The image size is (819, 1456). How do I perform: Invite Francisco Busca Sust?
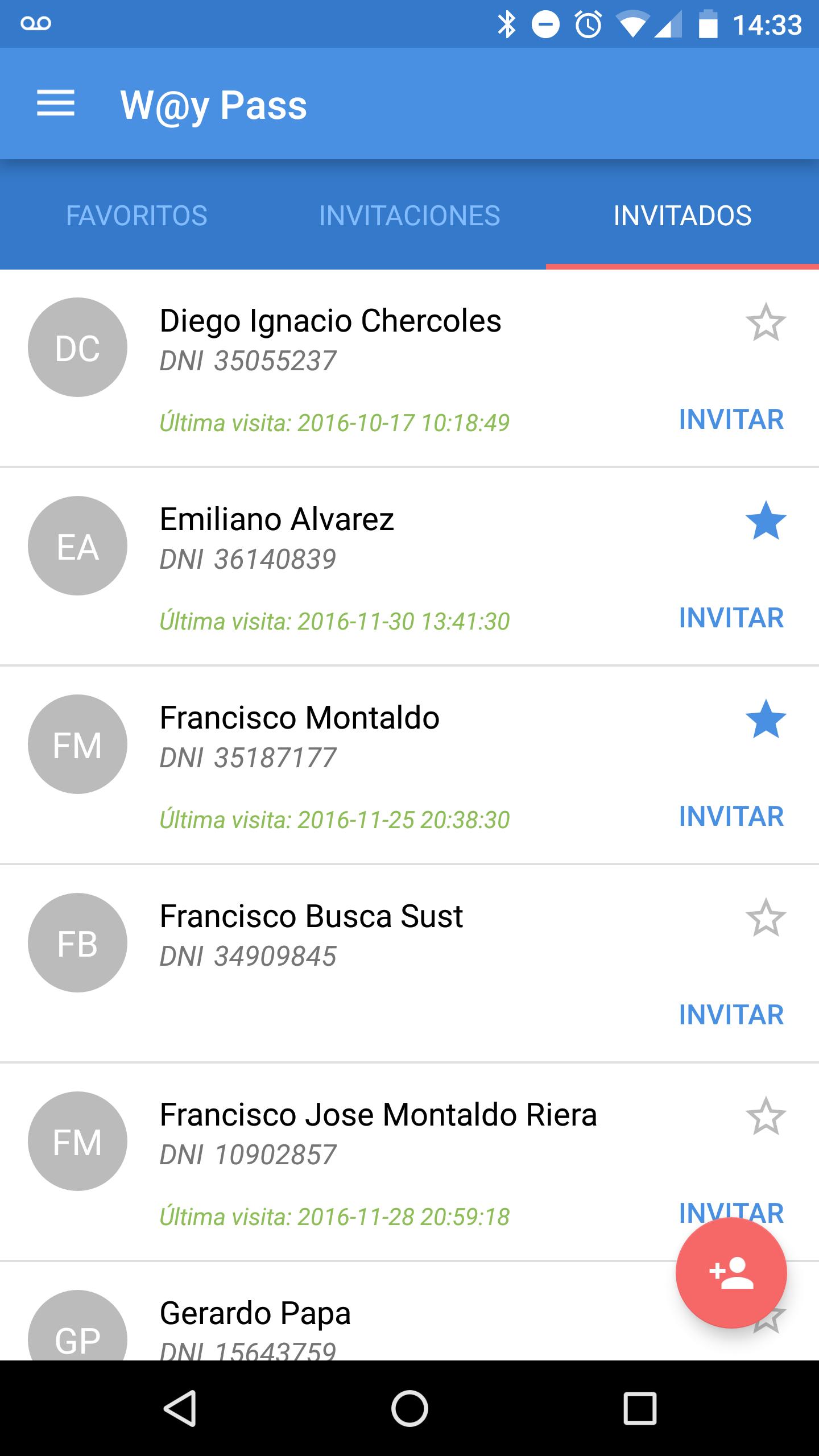pos(731,1015)
